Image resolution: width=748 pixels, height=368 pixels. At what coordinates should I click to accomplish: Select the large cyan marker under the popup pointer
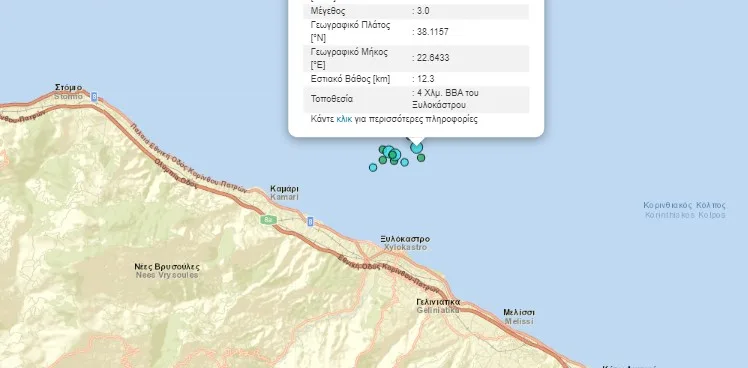[416, 147]
